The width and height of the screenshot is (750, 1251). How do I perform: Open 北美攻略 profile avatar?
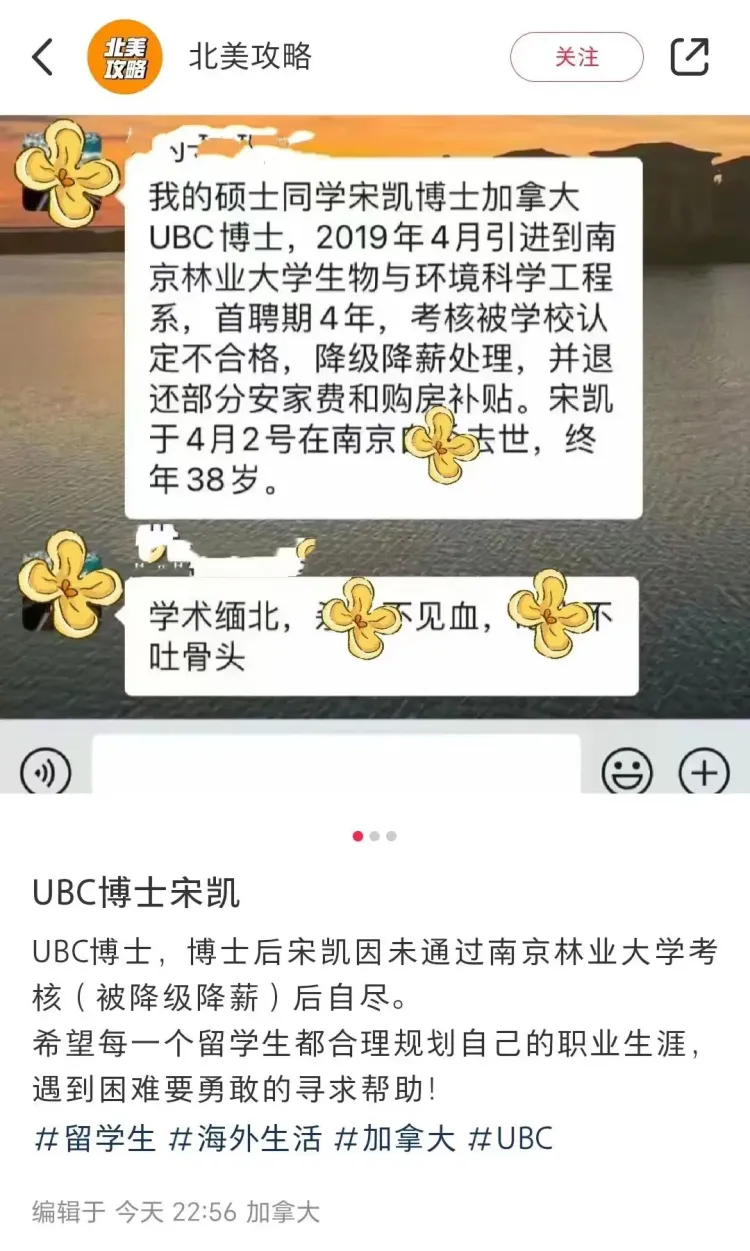[x=125, y=57]
